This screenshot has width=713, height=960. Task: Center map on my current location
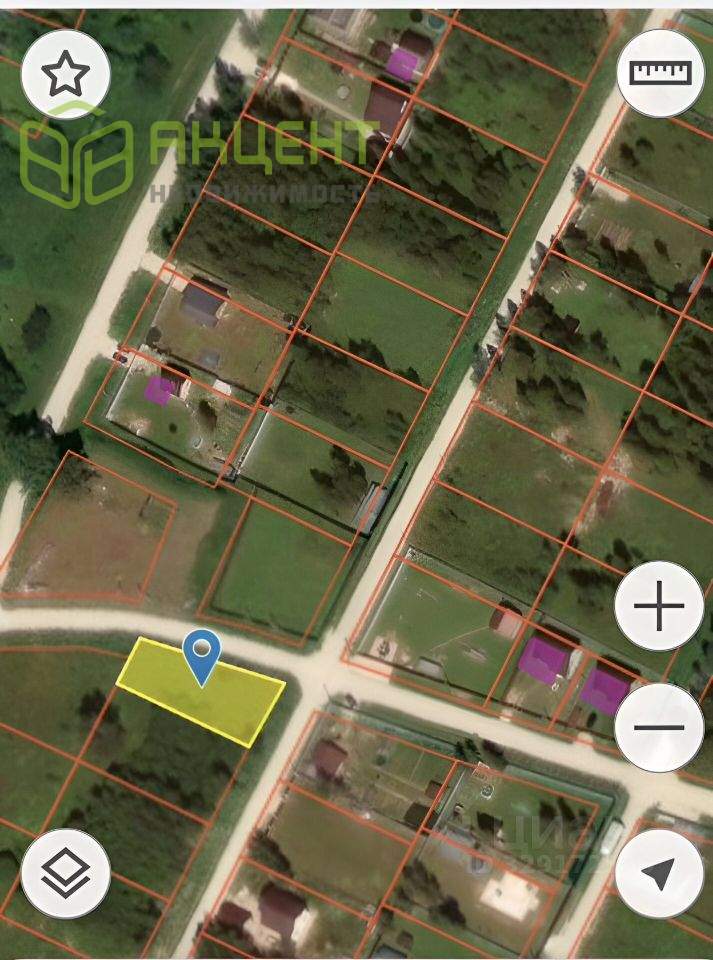[659, 873]
